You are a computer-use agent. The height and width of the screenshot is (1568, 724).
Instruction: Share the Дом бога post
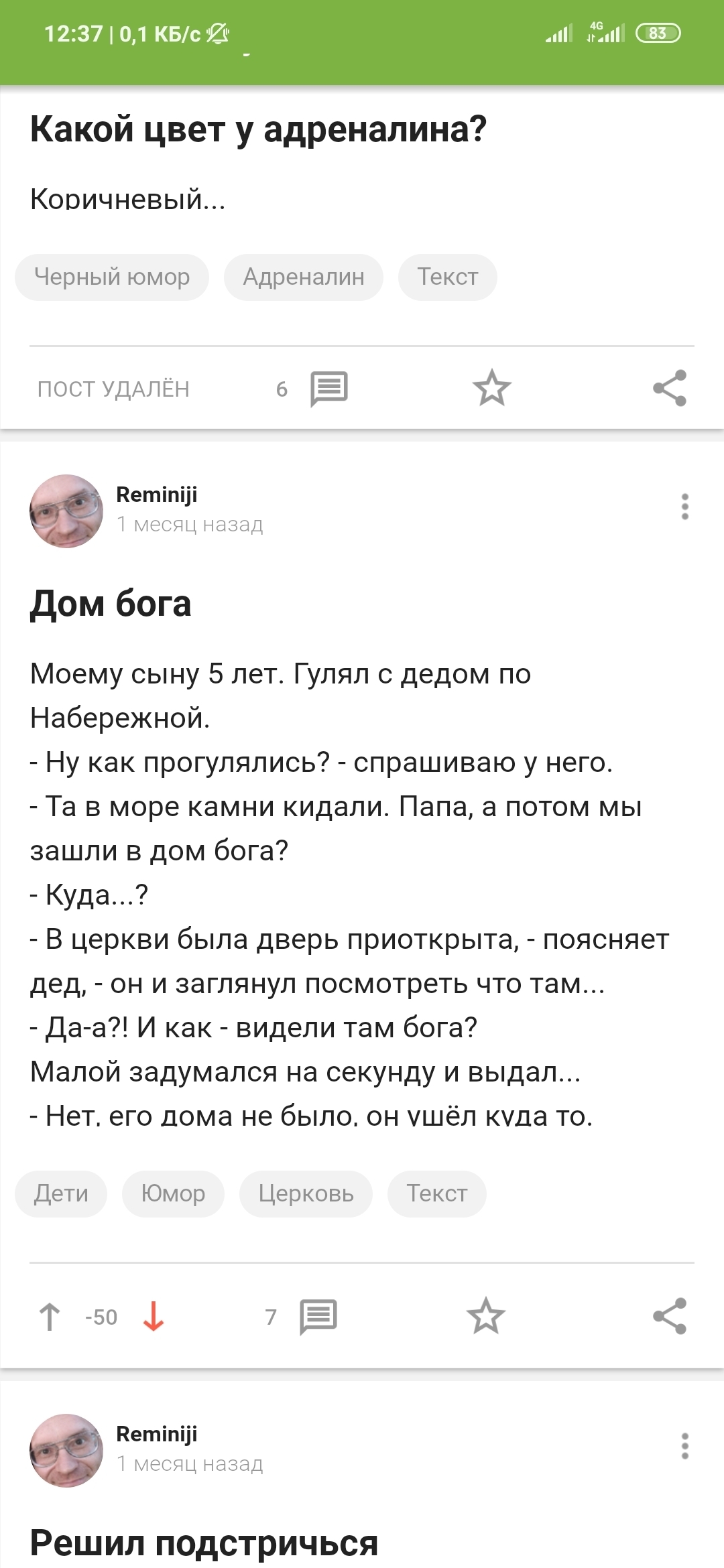pos(670,1316)
